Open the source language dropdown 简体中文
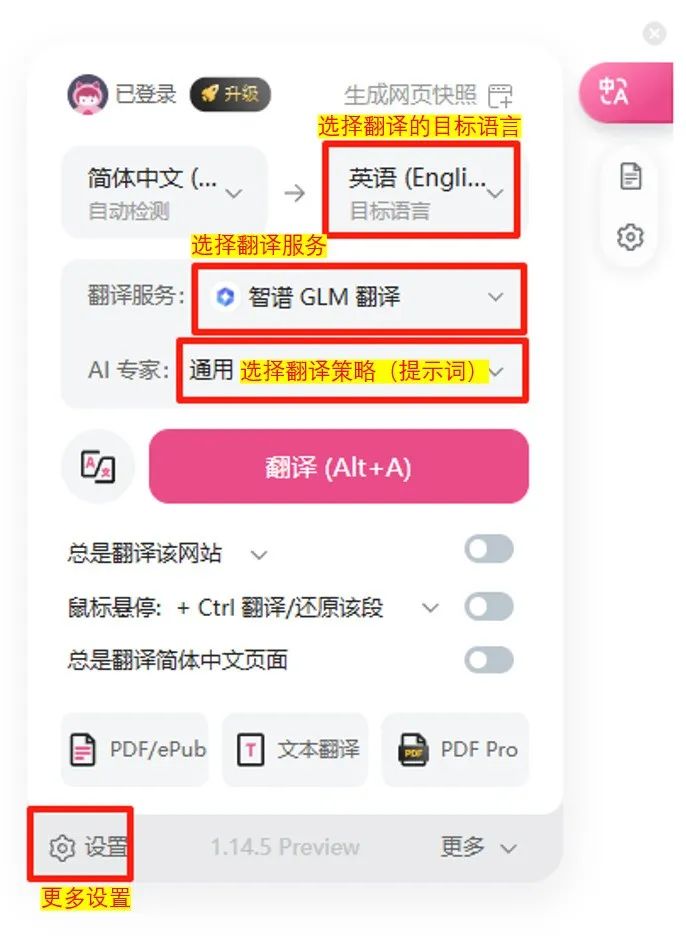Image resolution: width=686 pixels, height=937 pixels. point(165,191)
